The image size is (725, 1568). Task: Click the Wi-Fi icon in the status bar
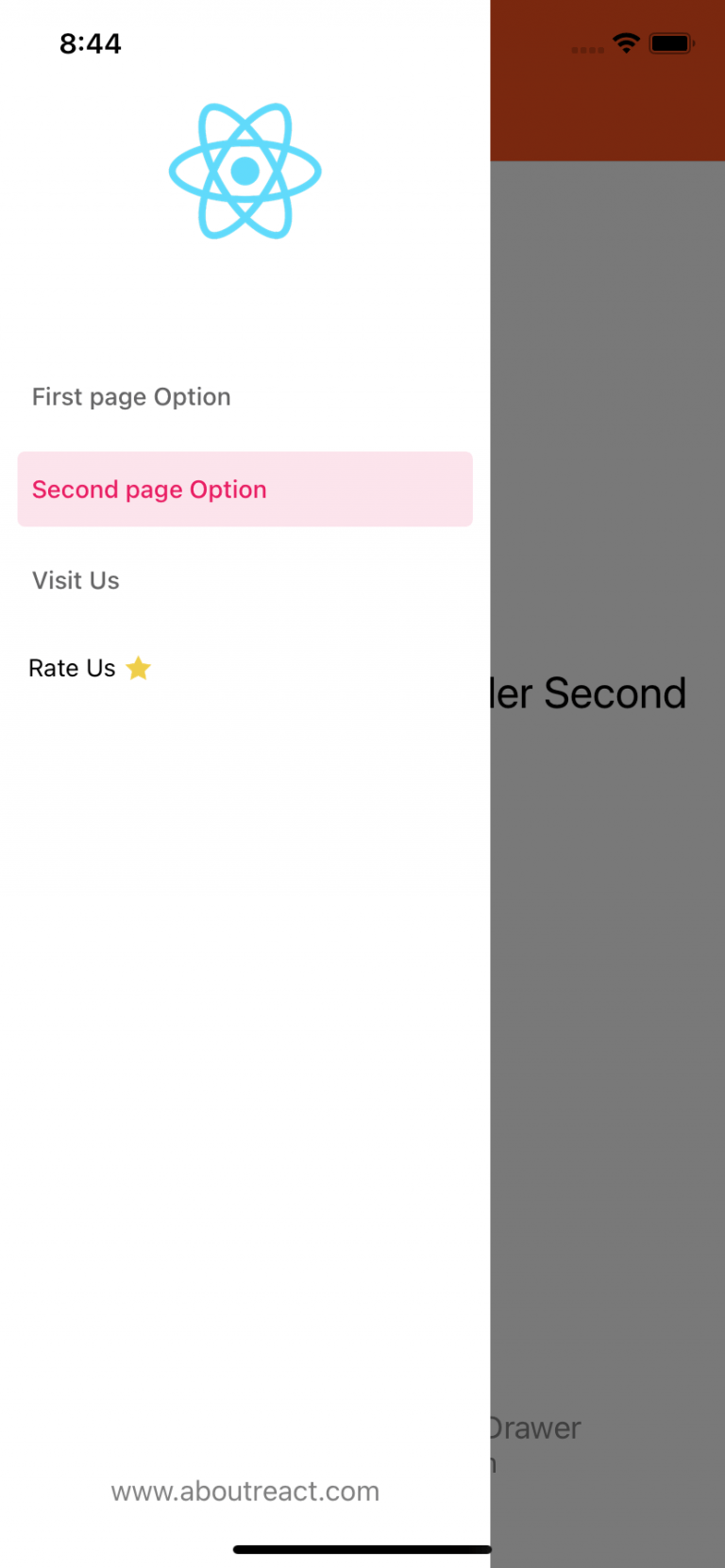pyautogui.click(x=626, y=42)
